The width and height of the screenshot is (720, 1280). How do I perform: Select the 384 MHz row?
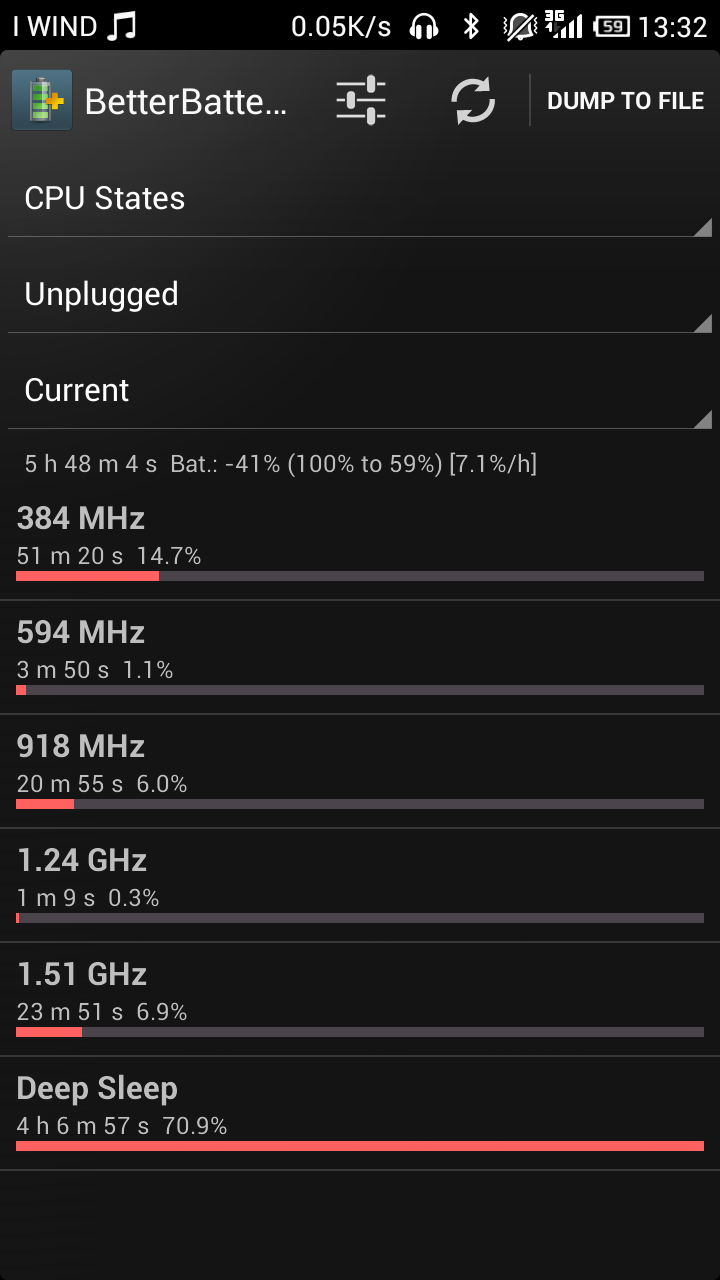[x=360, y=543]
